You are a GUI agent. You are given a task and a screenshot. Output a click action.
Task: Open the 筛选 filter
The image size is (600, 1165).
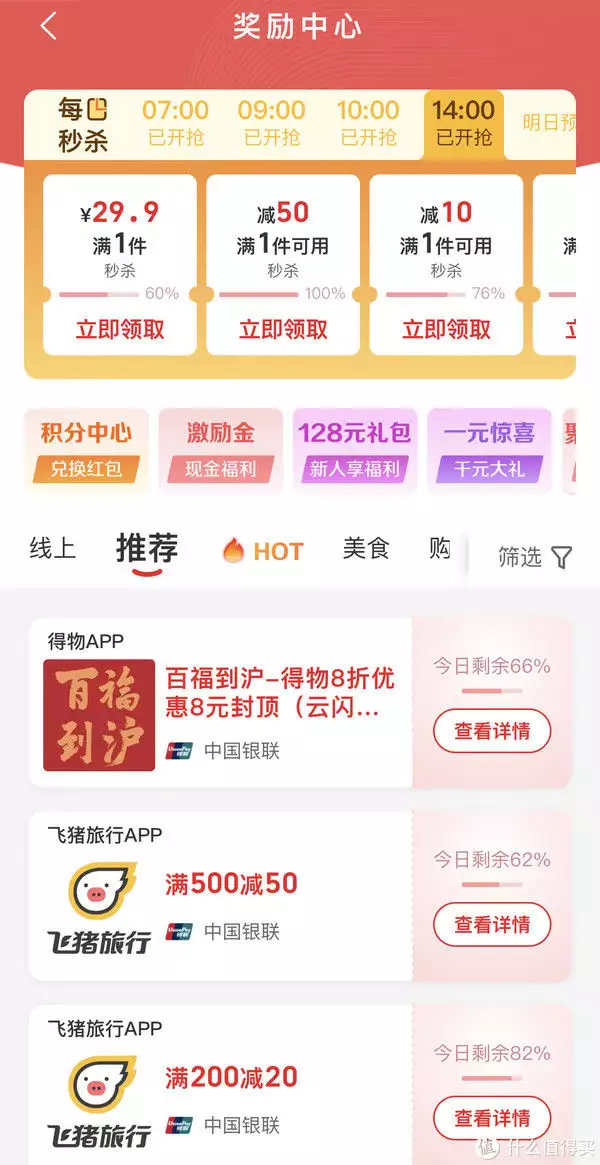534,557
